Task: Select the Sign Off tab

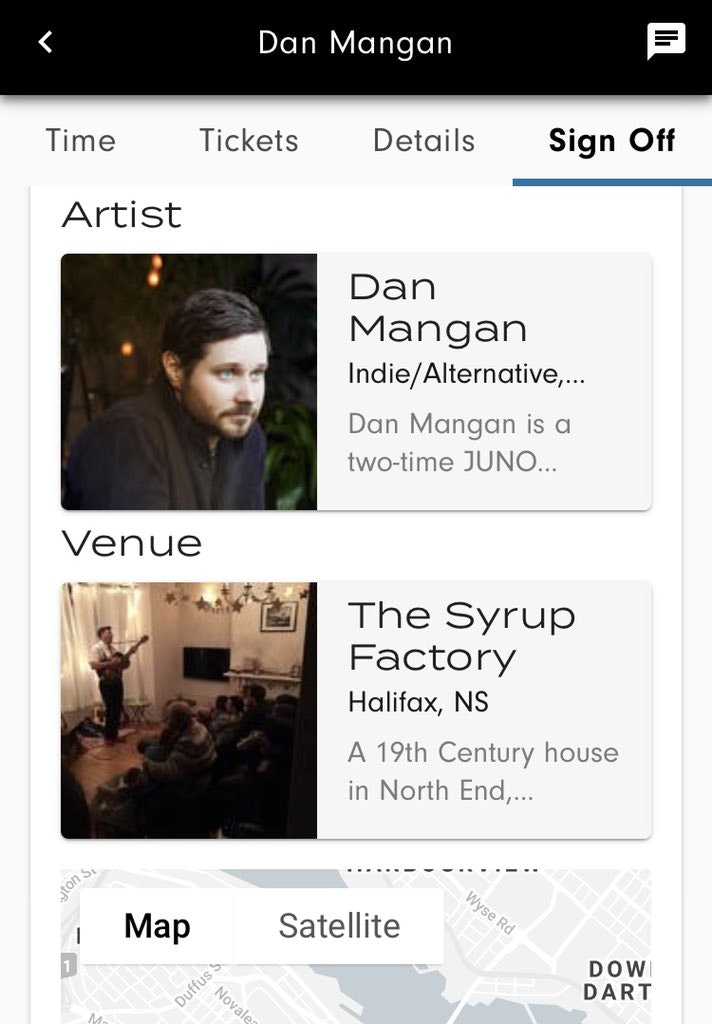Action: pyautogui.click(x=611, y=141)
